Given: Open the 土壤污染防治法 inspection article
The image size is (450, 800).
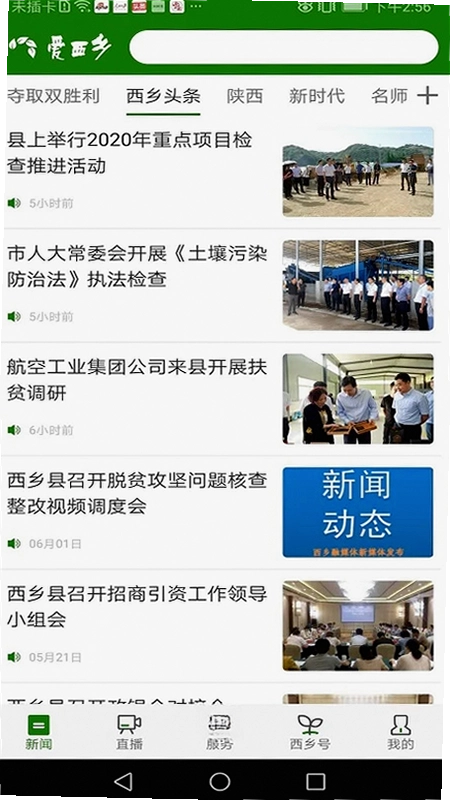Looking at the screenshot, I should (221, 285).
